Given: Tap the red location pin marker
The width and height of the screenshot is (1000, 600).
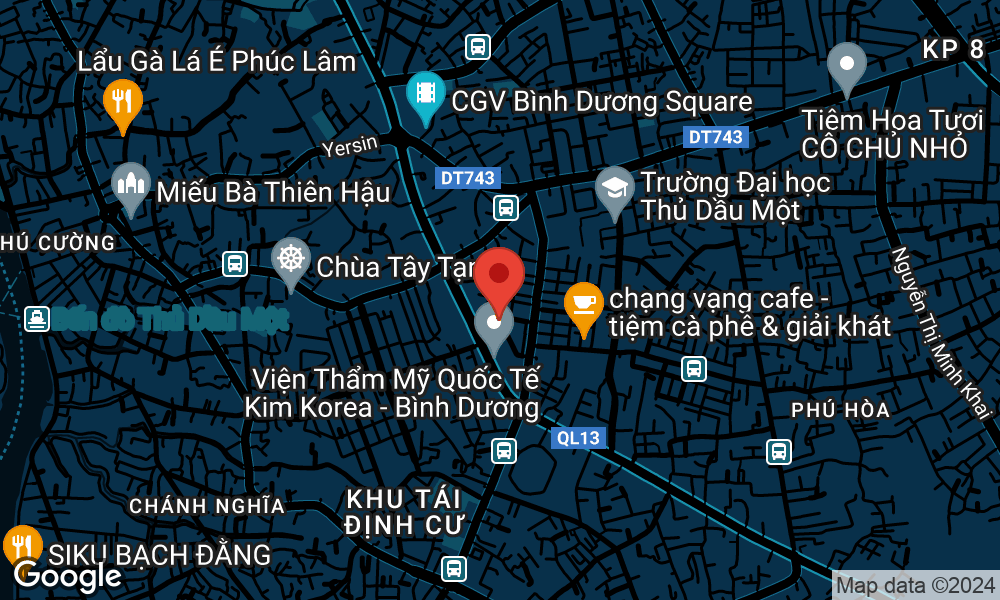Looking at the screenshot, I should (x=499, y=275).
